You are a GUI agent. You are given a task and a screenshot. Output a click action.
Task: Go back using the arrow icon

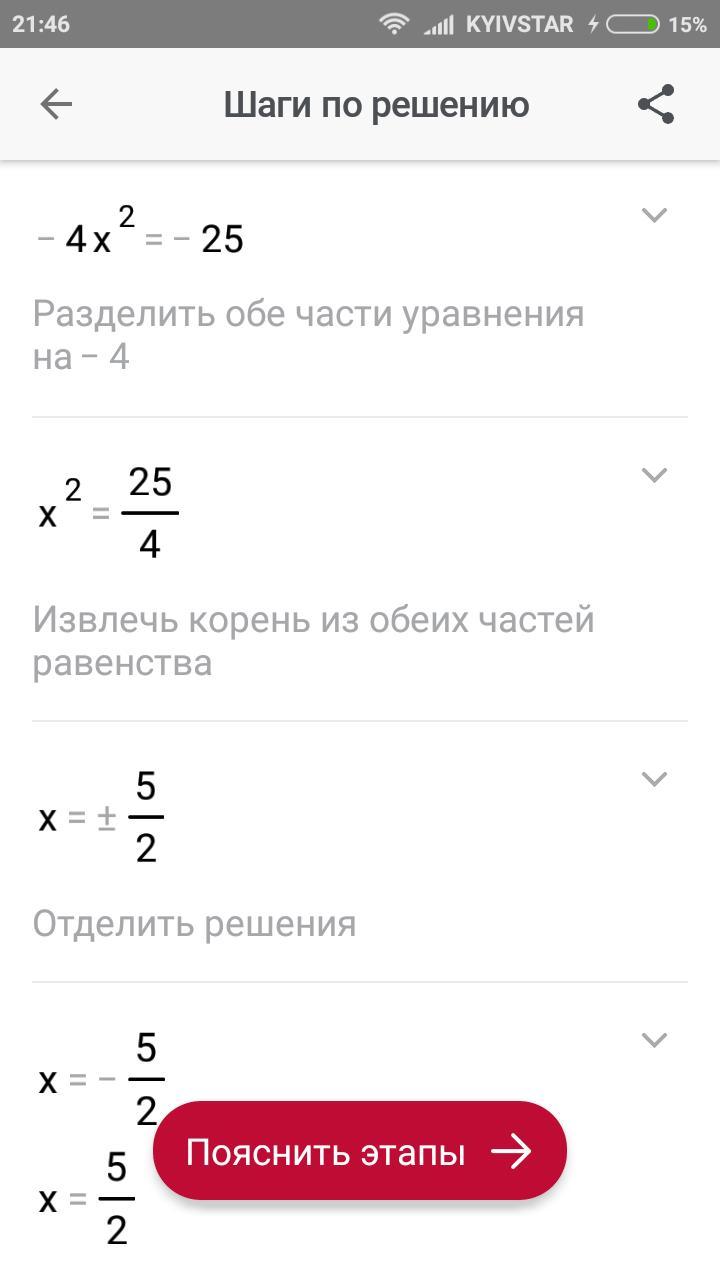56,104
